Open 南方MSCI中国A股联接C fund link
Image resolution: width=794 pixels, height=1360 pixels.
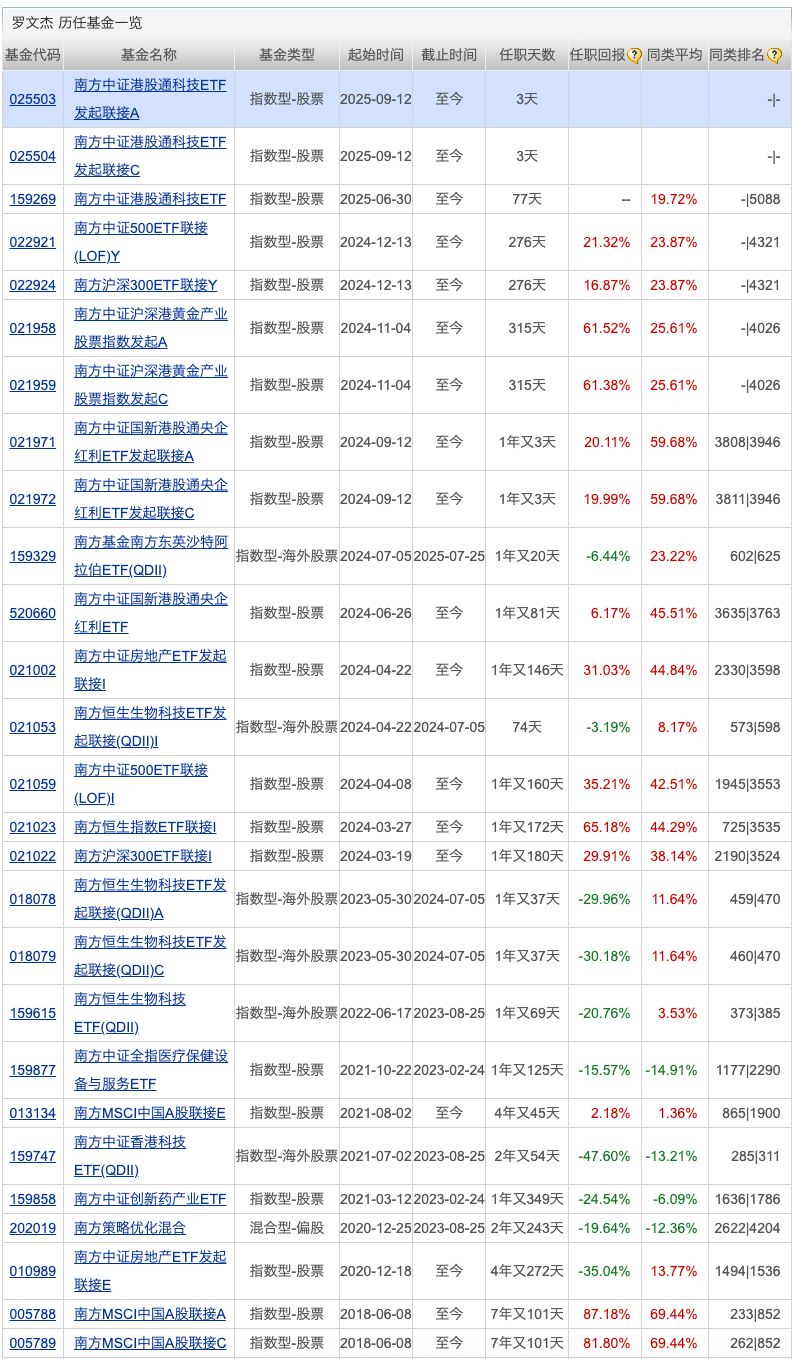click(150, 1343)
